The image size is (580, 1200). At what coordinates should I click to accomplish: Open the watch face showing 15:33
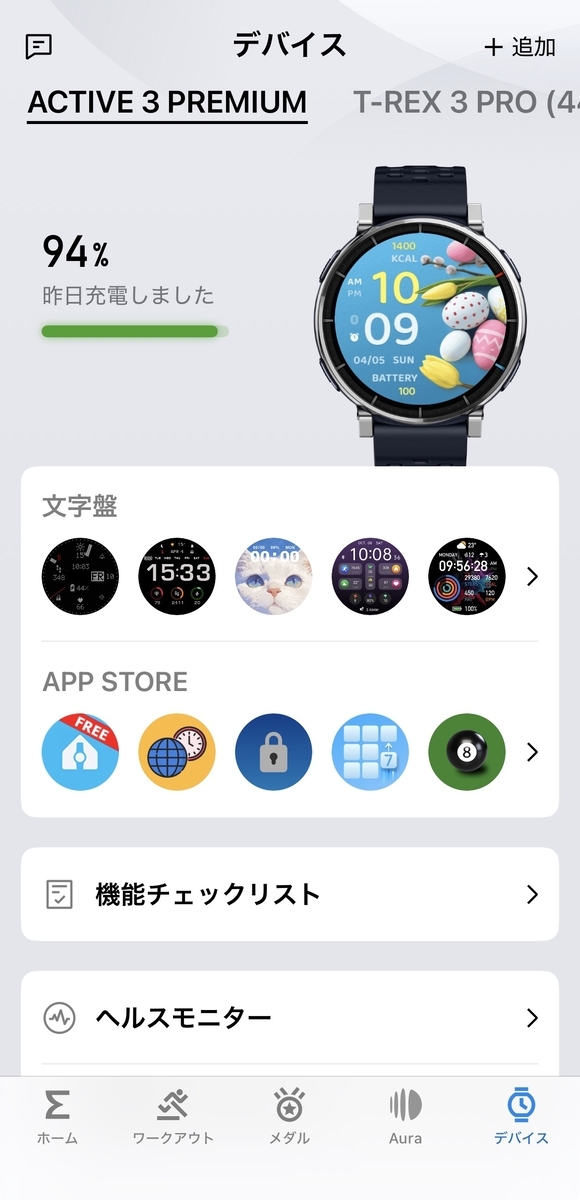(177, 576)
